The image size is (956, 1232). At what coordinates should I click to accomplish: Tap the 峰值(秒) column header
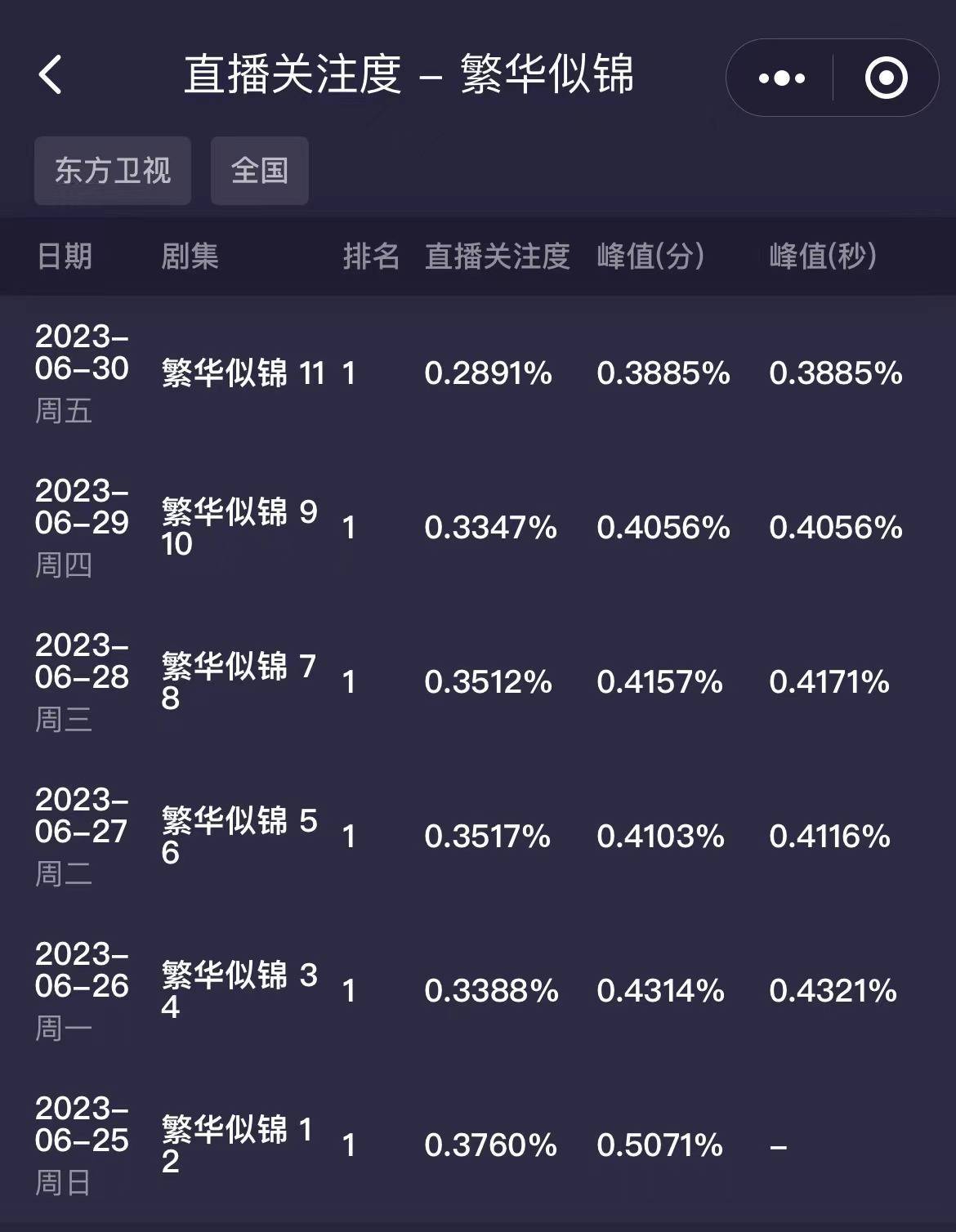point(822,256)
